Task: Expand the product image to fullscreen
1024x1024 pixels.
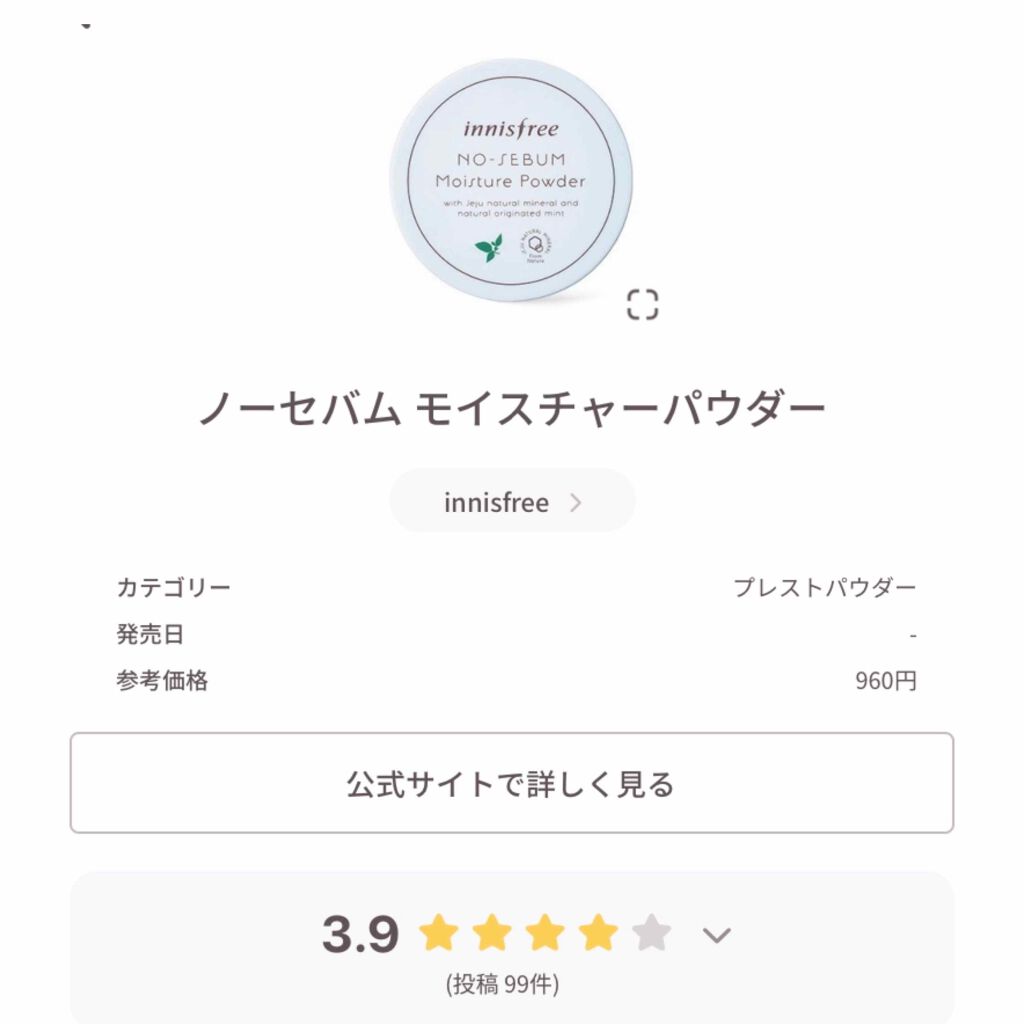Action: (x=642, y=304)
